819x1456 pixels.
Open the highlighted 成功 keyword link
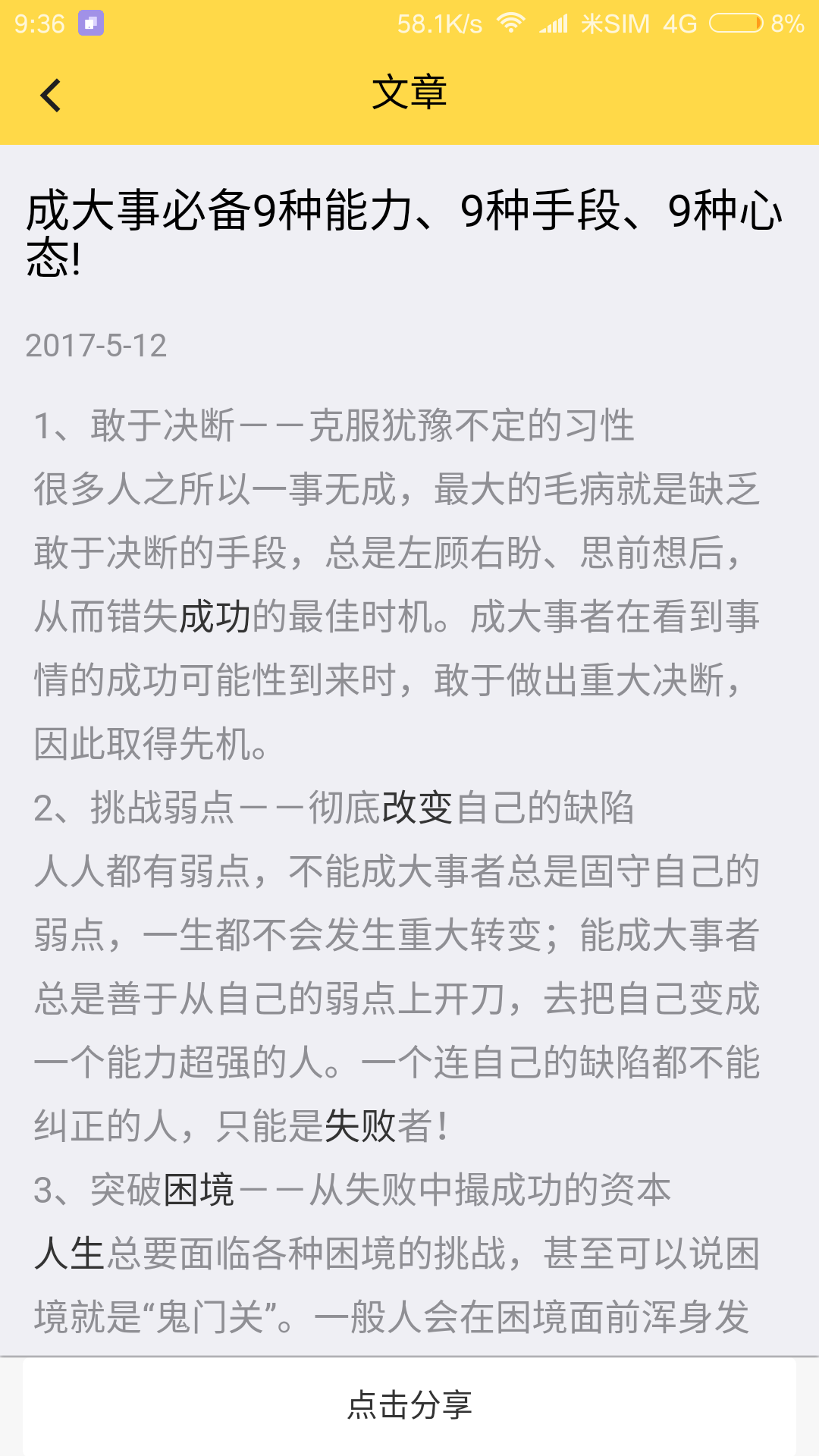215,616
